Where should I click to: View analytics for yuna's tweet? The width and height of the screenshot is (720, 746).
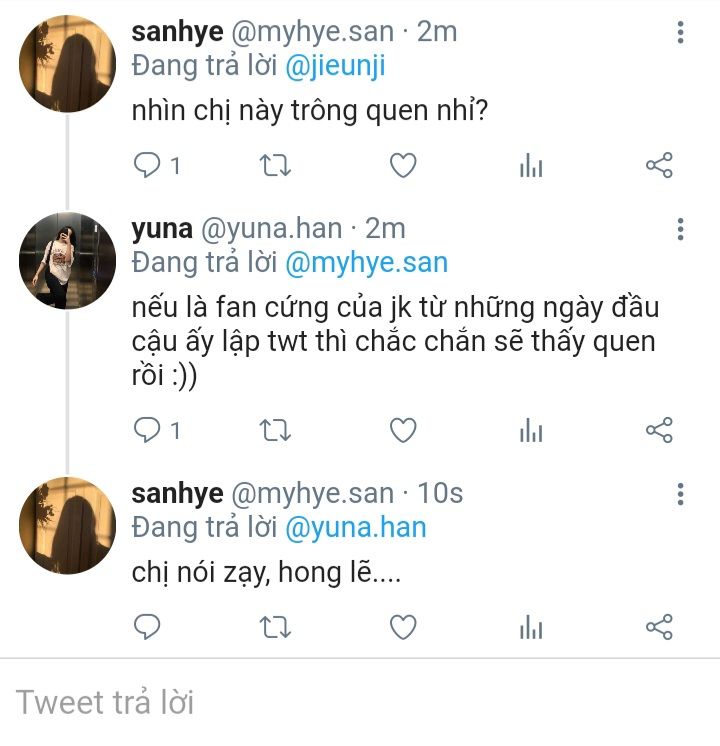pyautogui.click(x=531, y=430)
